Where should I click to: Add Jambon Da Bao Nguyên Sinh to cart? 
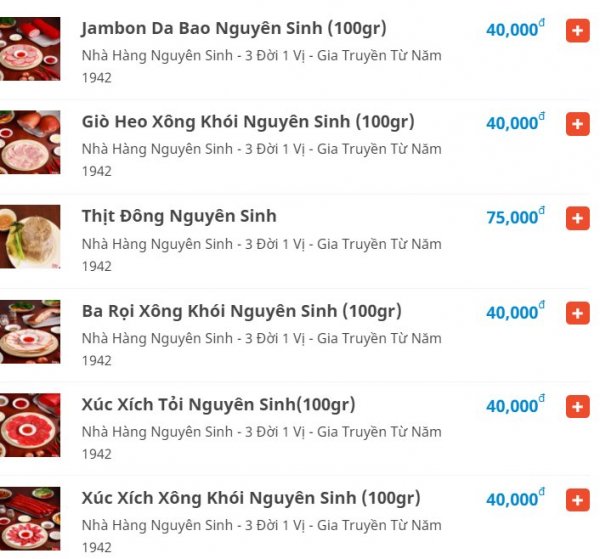pos(577,30)
